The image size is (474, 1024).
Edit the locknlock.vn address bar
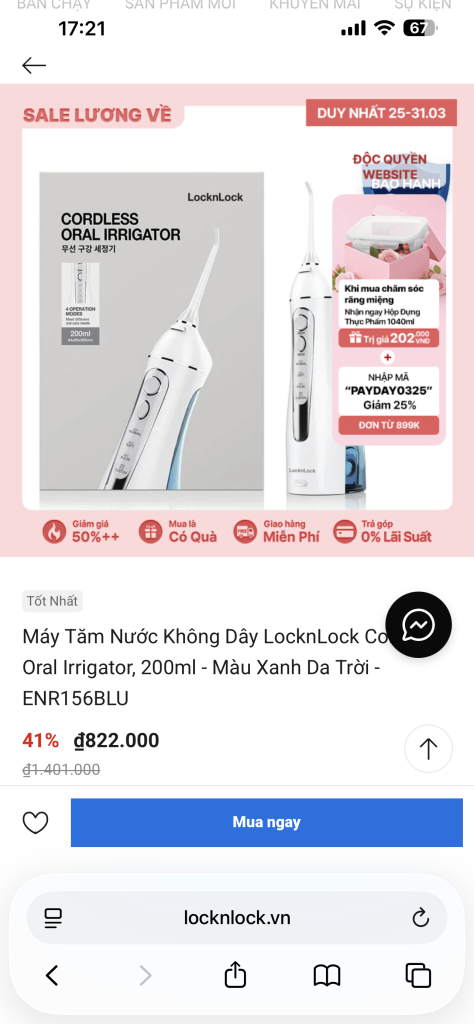pos(236,918)
